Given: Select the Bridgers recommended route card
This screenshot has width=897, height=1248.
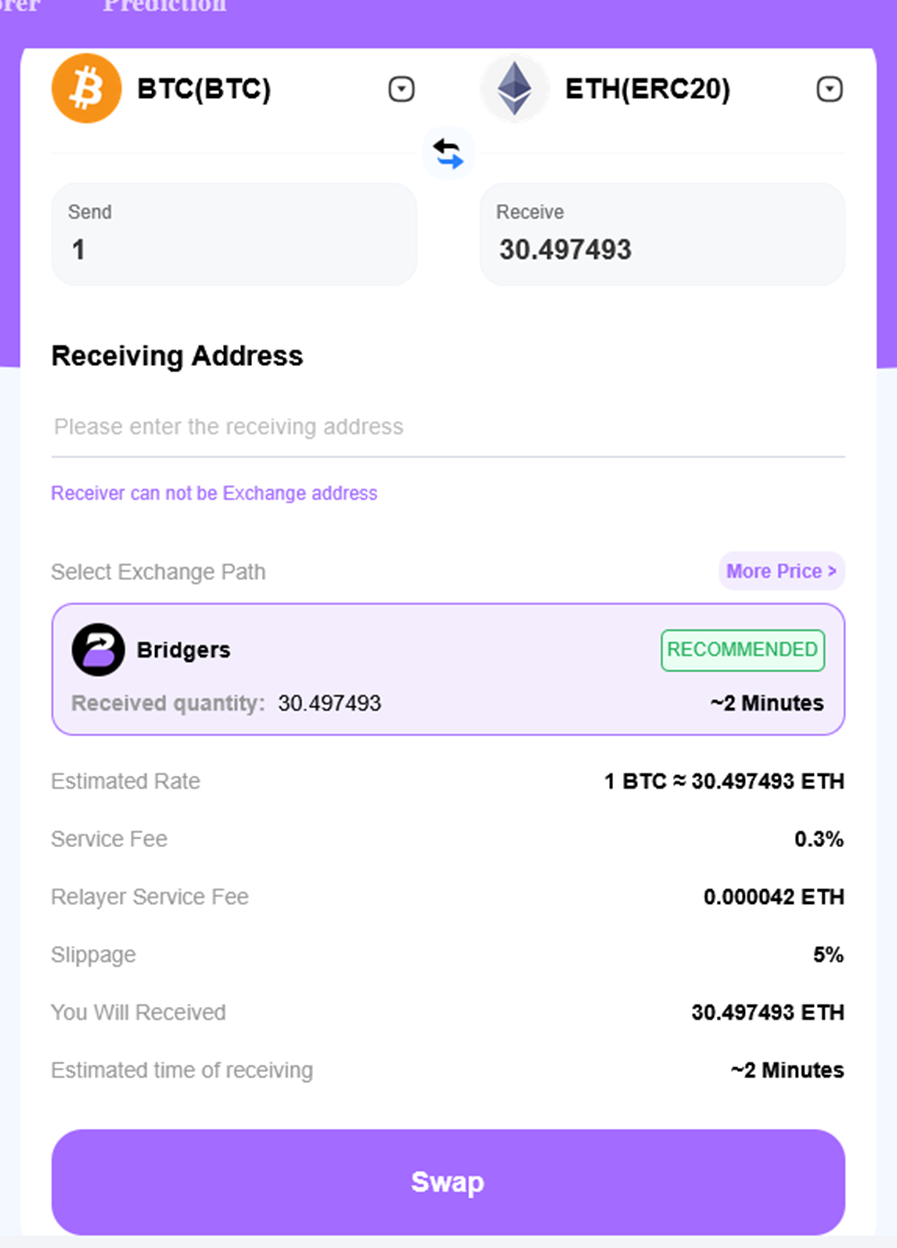Looking at the screenshot, I should tap(448, 668).
